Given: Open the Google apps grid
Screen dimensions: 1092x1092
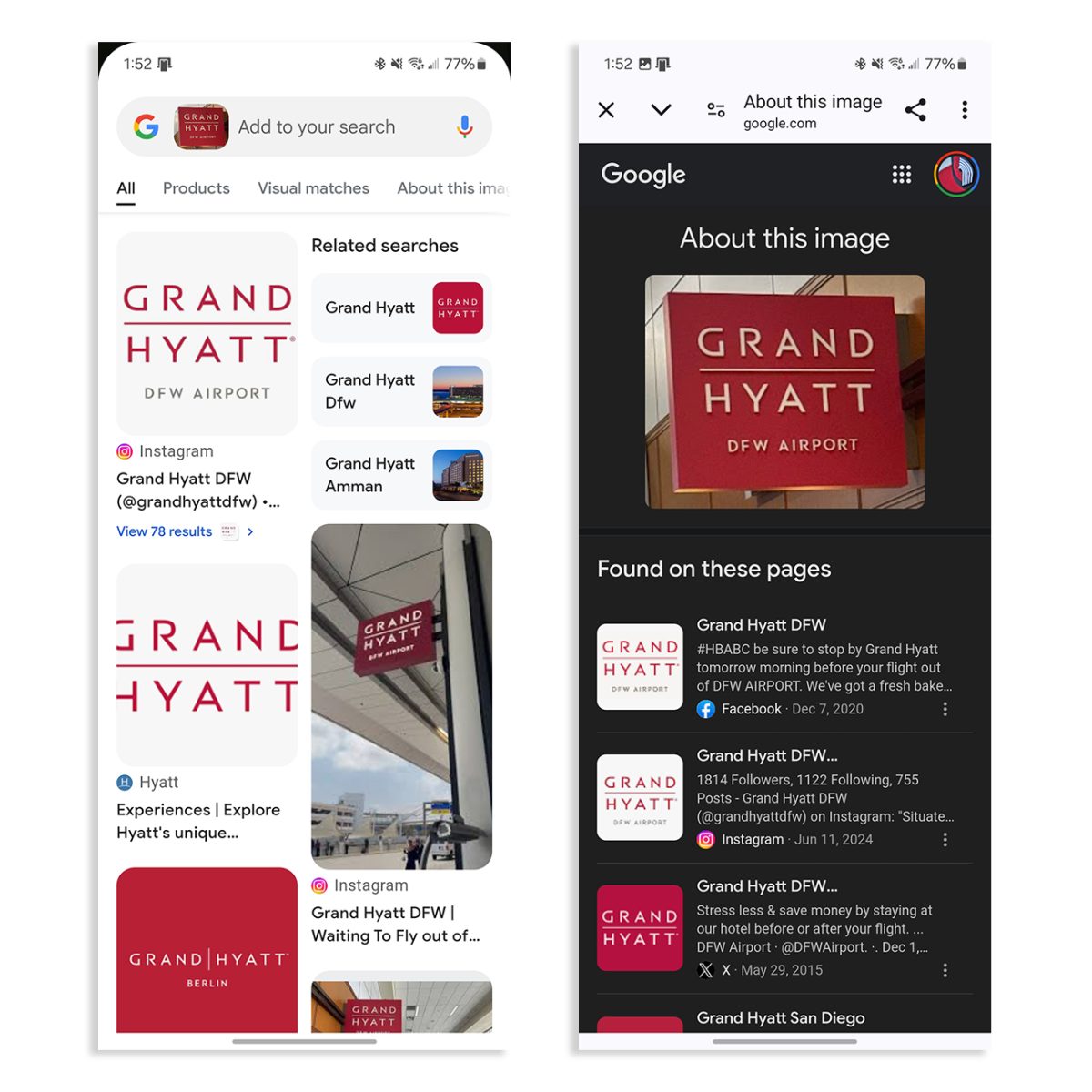Looking at the screenshot, I should pyautogui.click(x=901, y=175).
